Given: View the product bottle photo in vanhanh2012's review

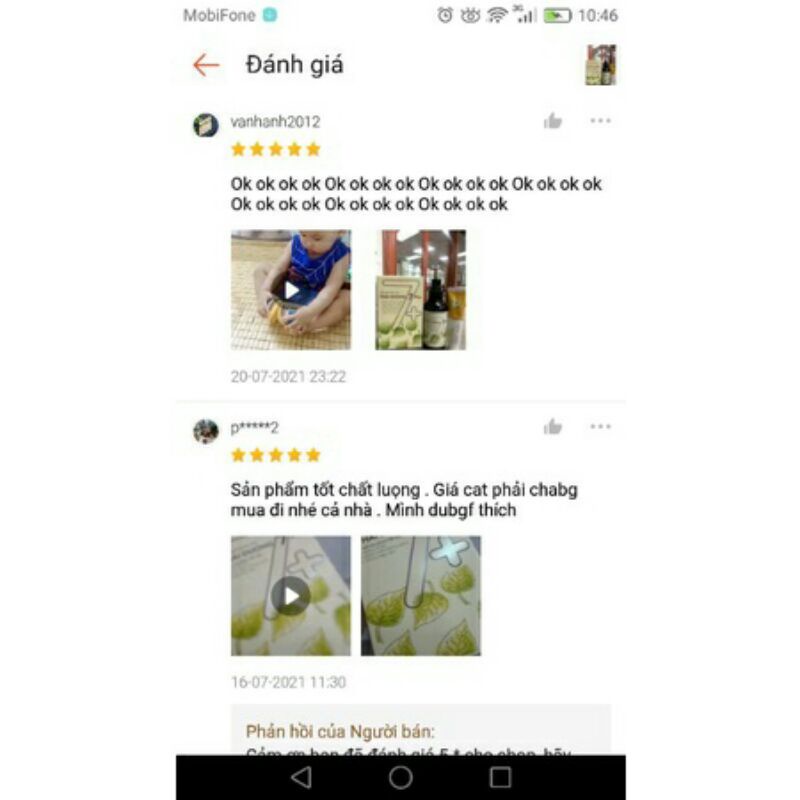Looking at the screenshot, I should pos(420,290).
